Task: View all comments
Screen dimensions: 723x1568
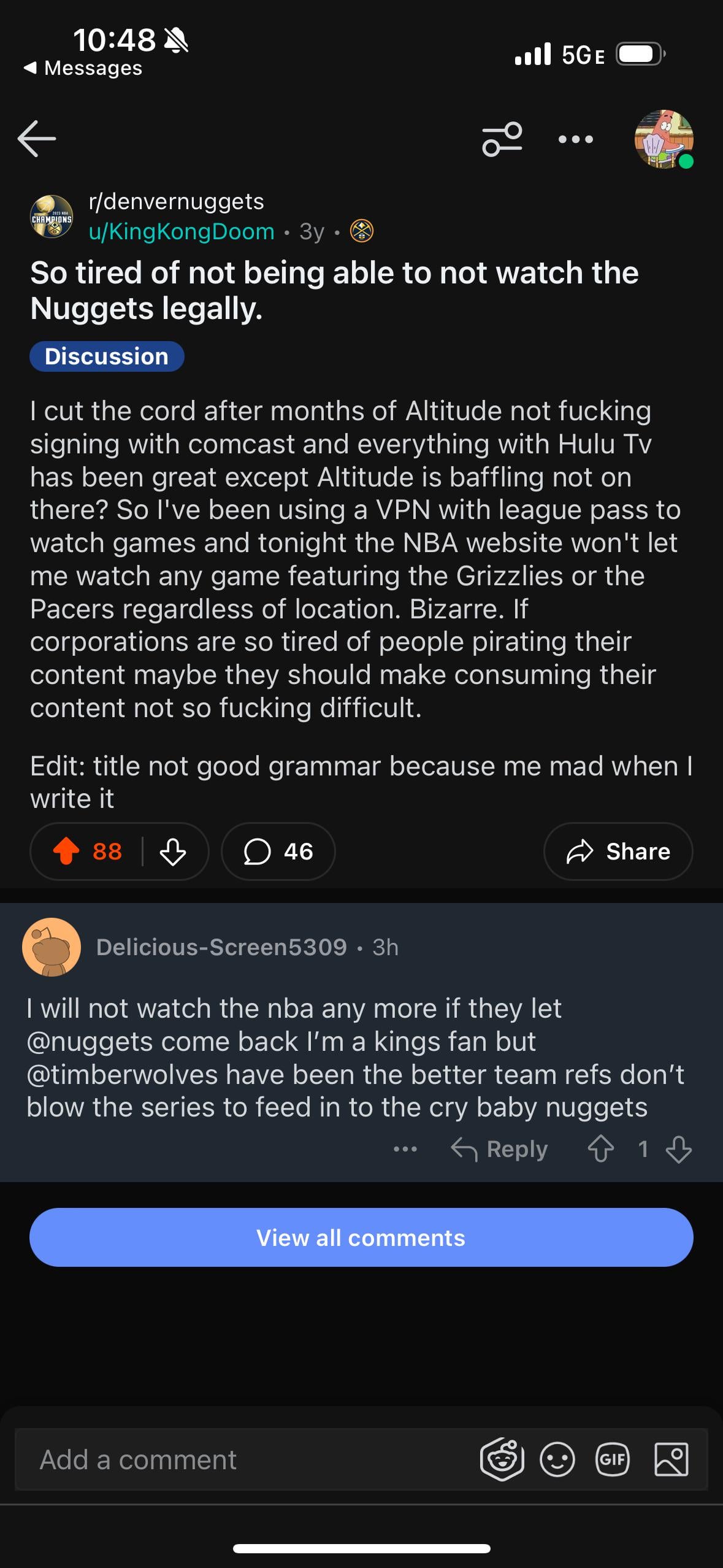Action: (x=361, y=1237)
